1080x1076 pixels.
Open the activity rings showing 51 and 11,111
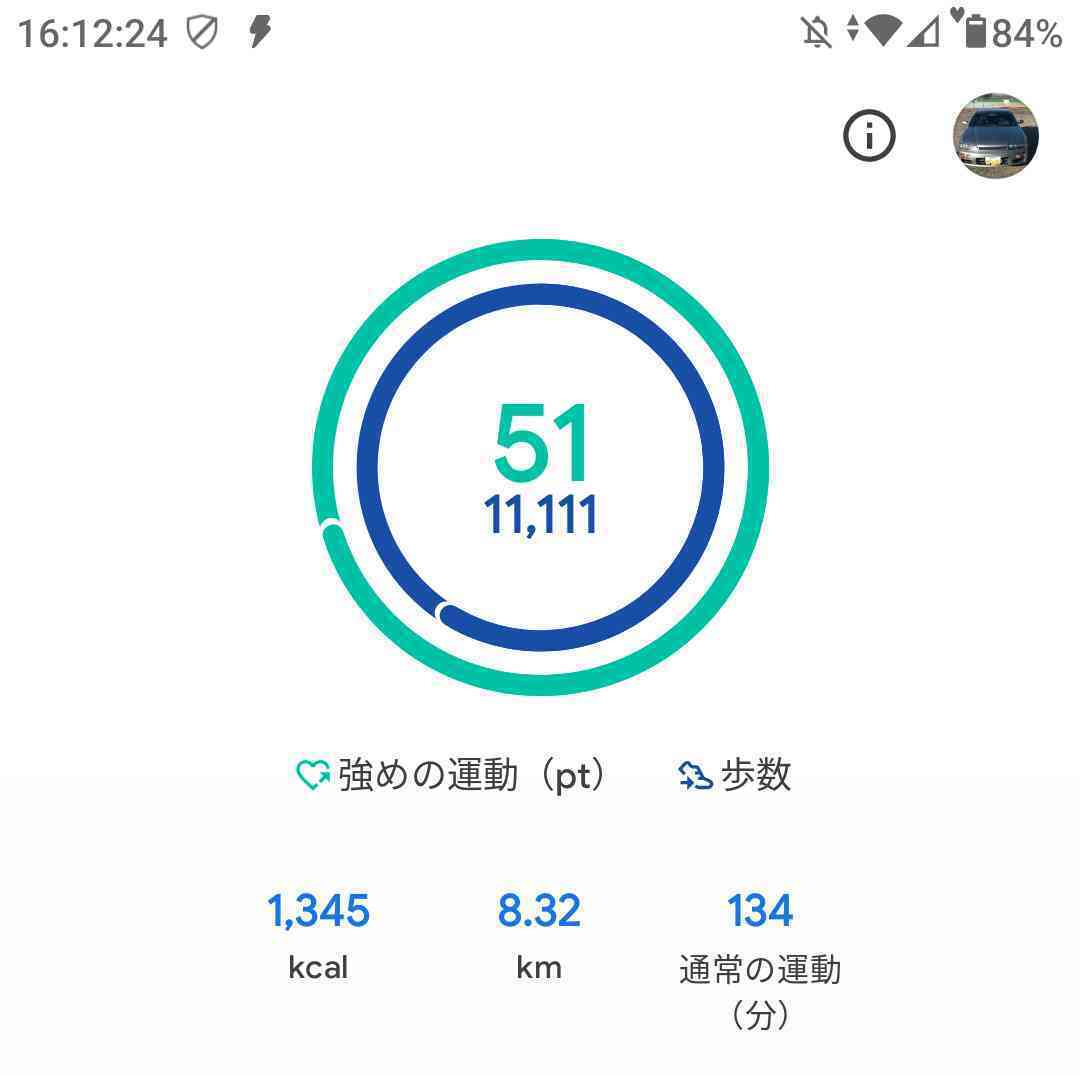tap(540, 468)
